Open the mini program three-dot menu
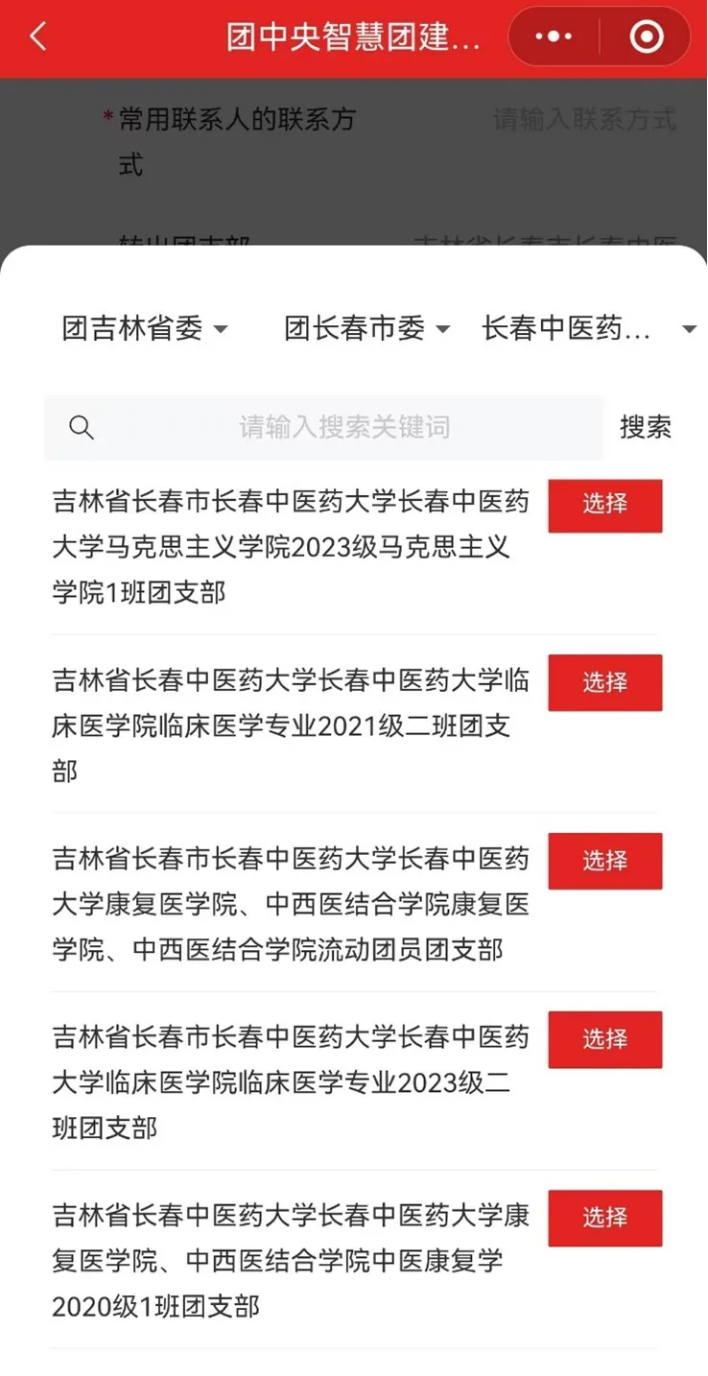This screenshot has width=708, height=1376. pyautogui.click(x=553, y=38)
